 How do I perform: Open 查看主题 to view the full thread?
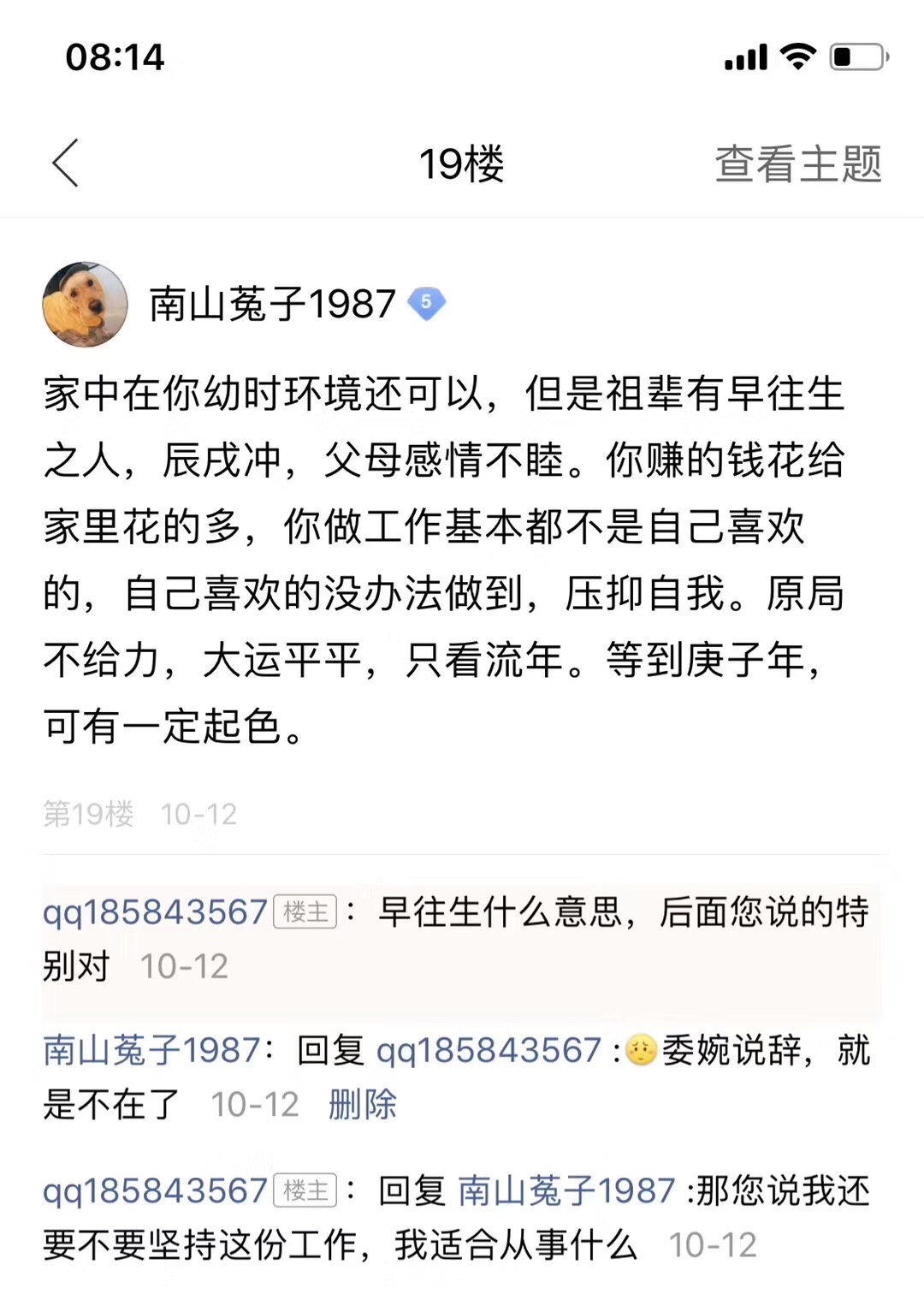tap(797, 163)
